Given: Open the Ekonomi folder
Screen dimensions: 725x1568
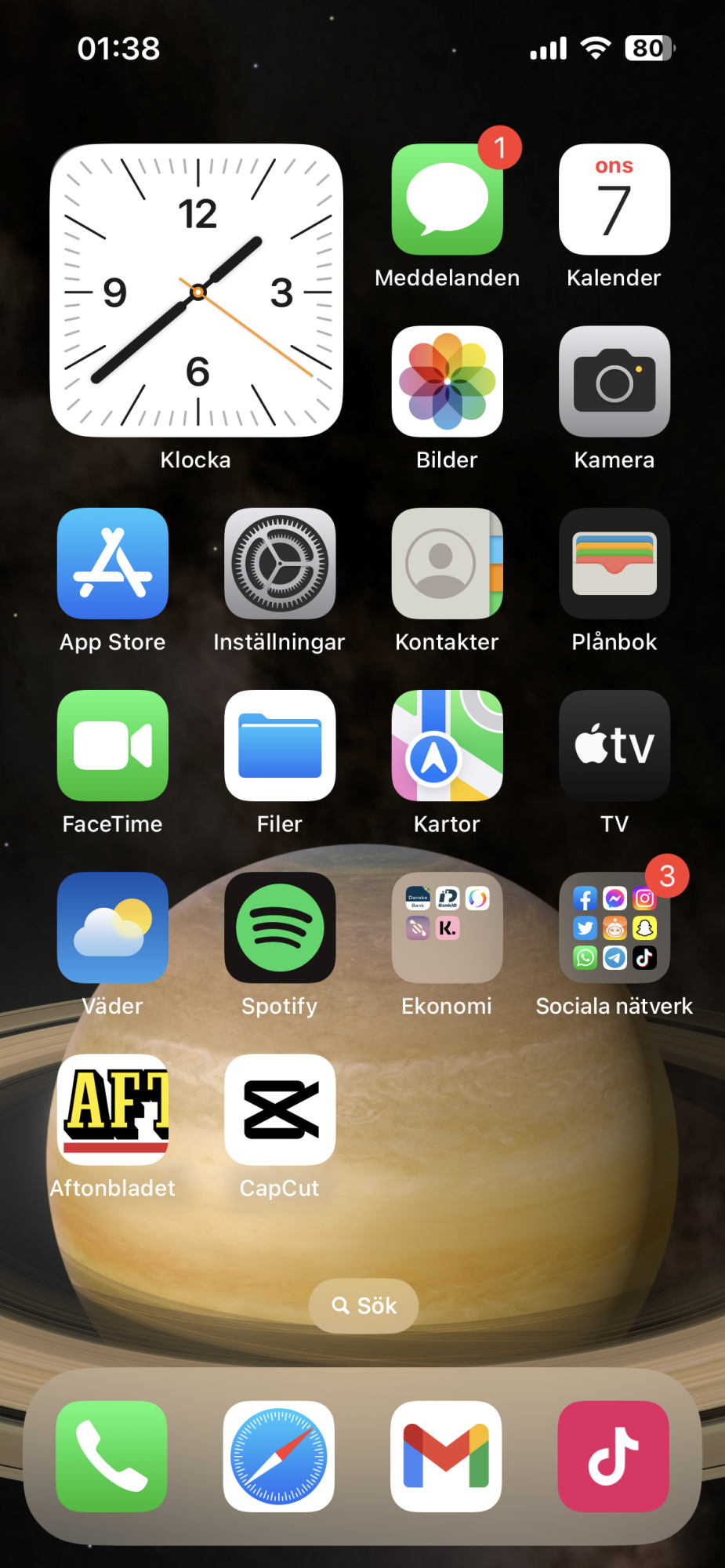Looking at the screenshot, I should pyautogui.click(x=447, y=927).
